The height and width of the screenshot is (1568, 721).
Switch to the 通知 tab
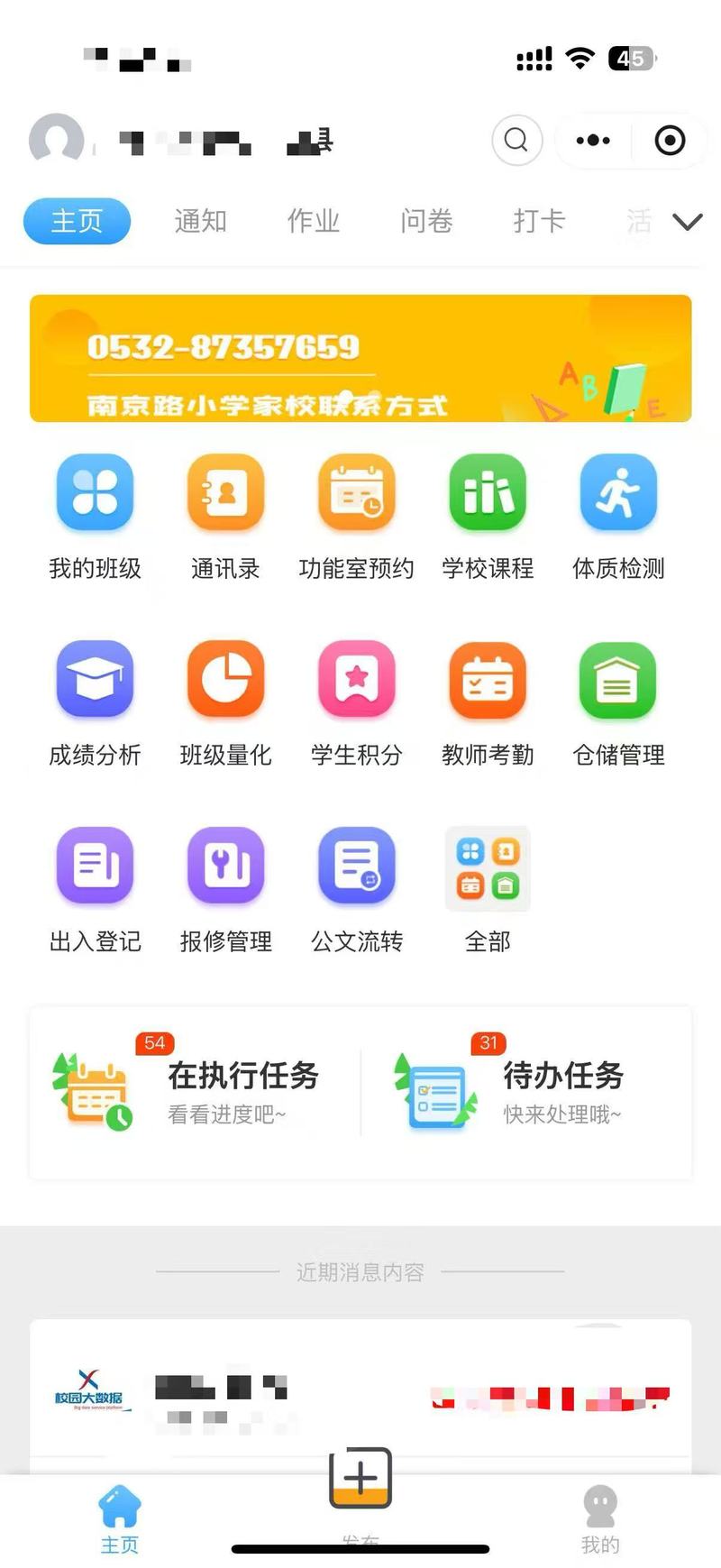pos(200,221)
